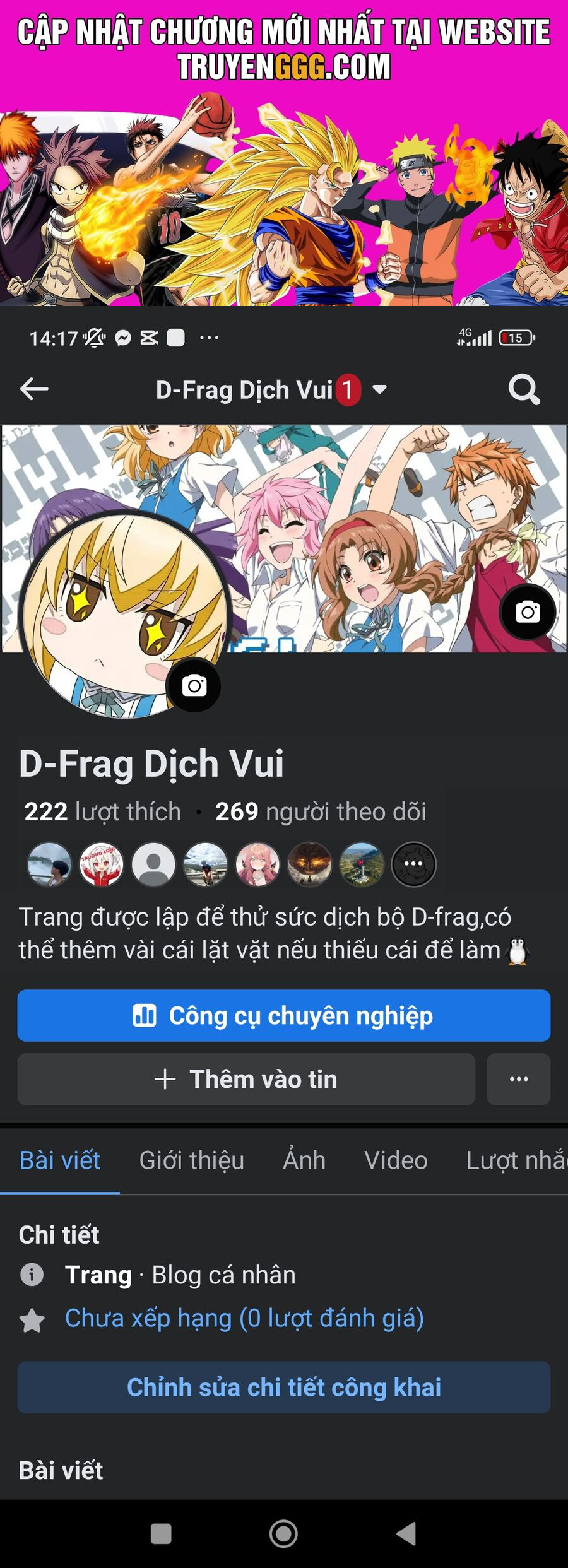Image resolution: width=568 pixels, height=1568 pixels.
Task: Expand the D-Frag Dịch Vui page switcher
Action: (x=379, y=390)
